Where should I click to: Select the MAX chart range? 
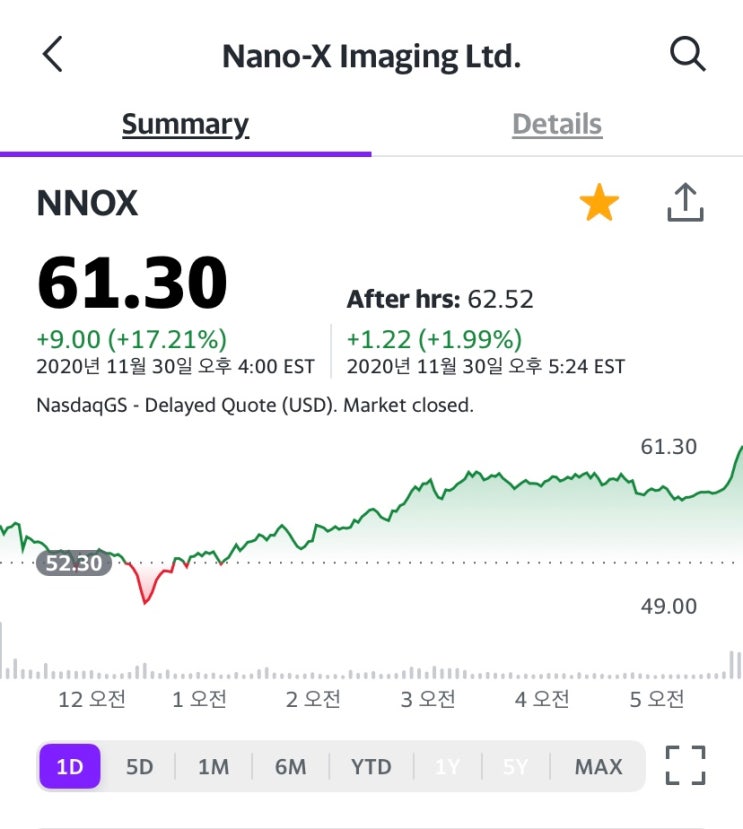(x=598, y=766)
